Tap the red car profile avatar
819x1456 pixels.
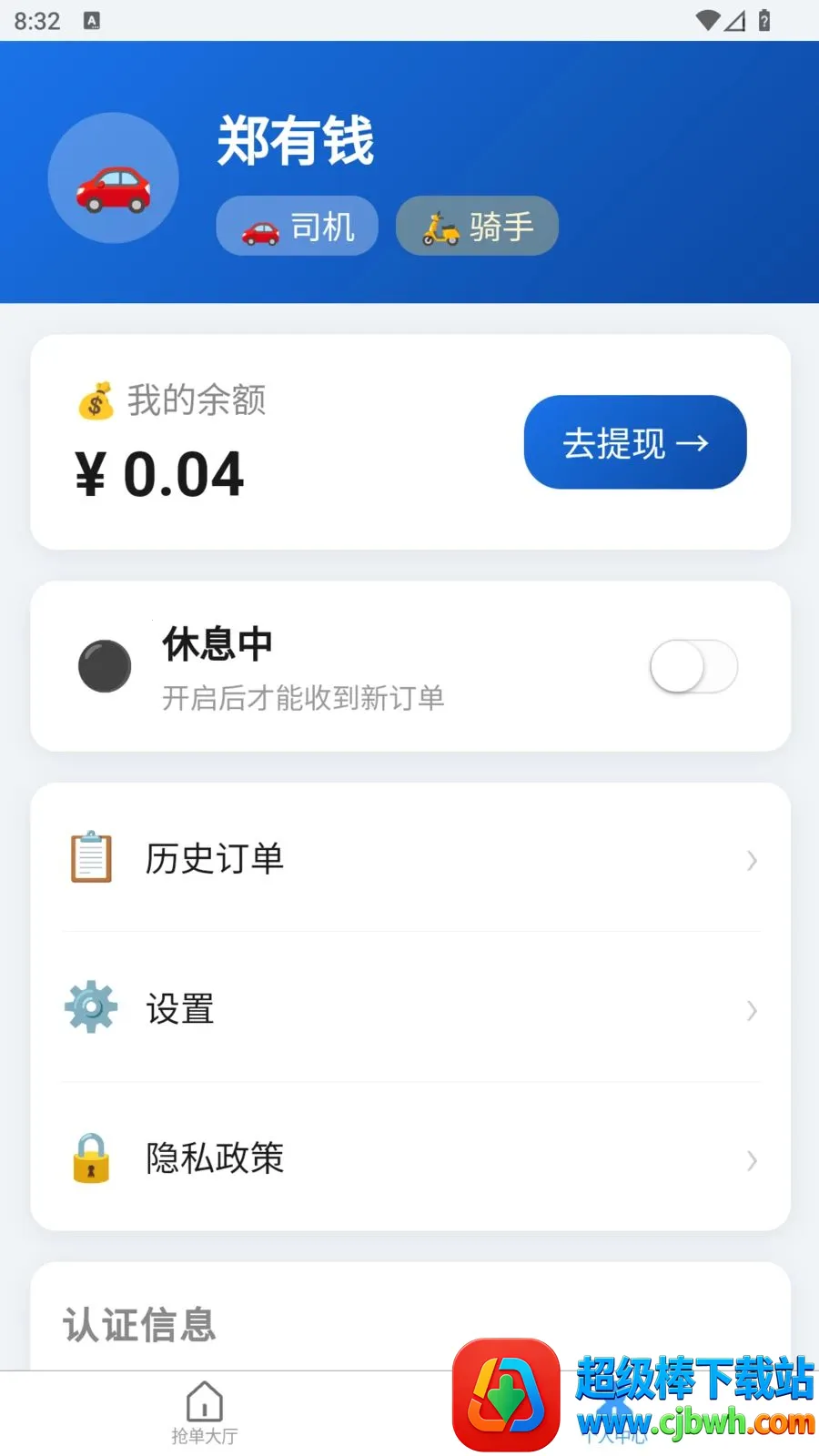[x=113, y=178]
